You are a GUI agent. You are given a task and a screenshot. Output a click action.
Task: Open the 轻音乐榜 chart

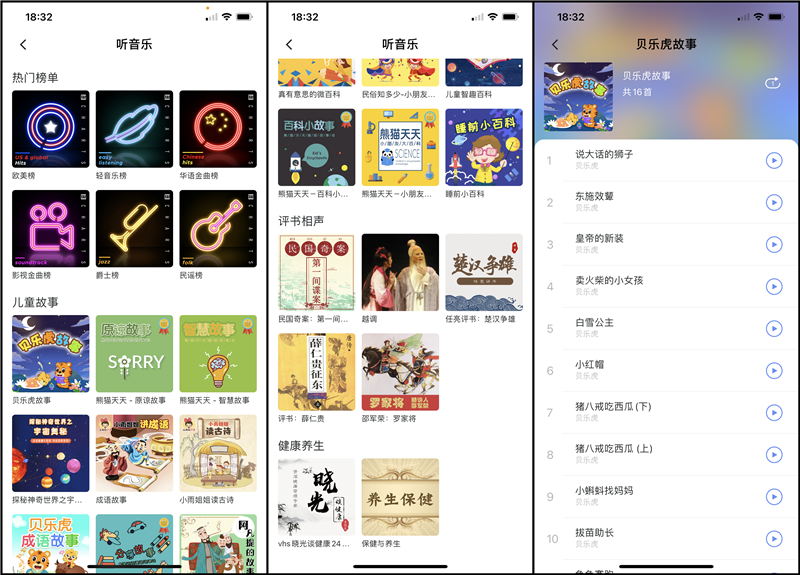134,129
